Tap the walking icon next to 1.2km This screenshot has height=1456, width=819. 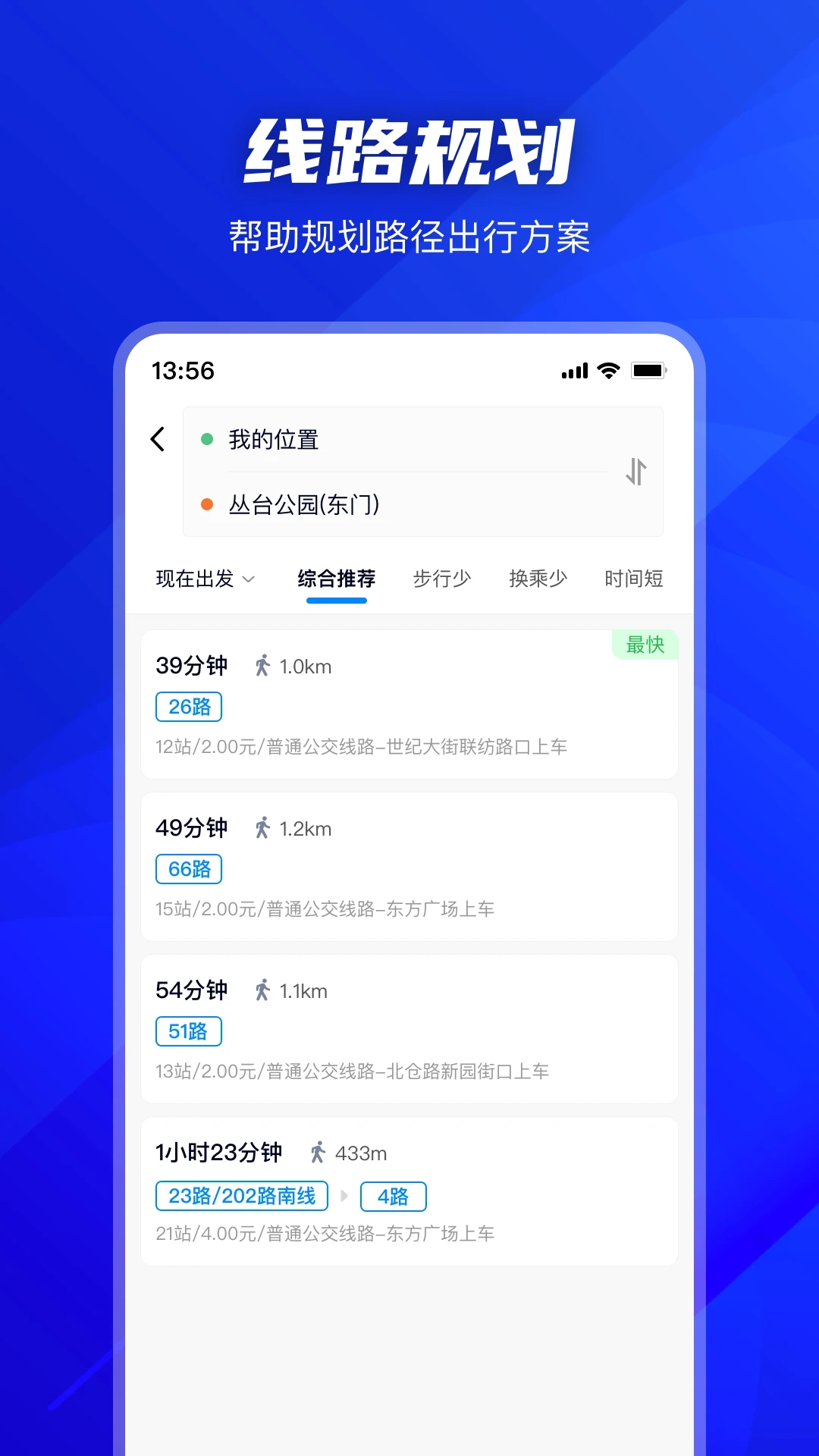263,827
